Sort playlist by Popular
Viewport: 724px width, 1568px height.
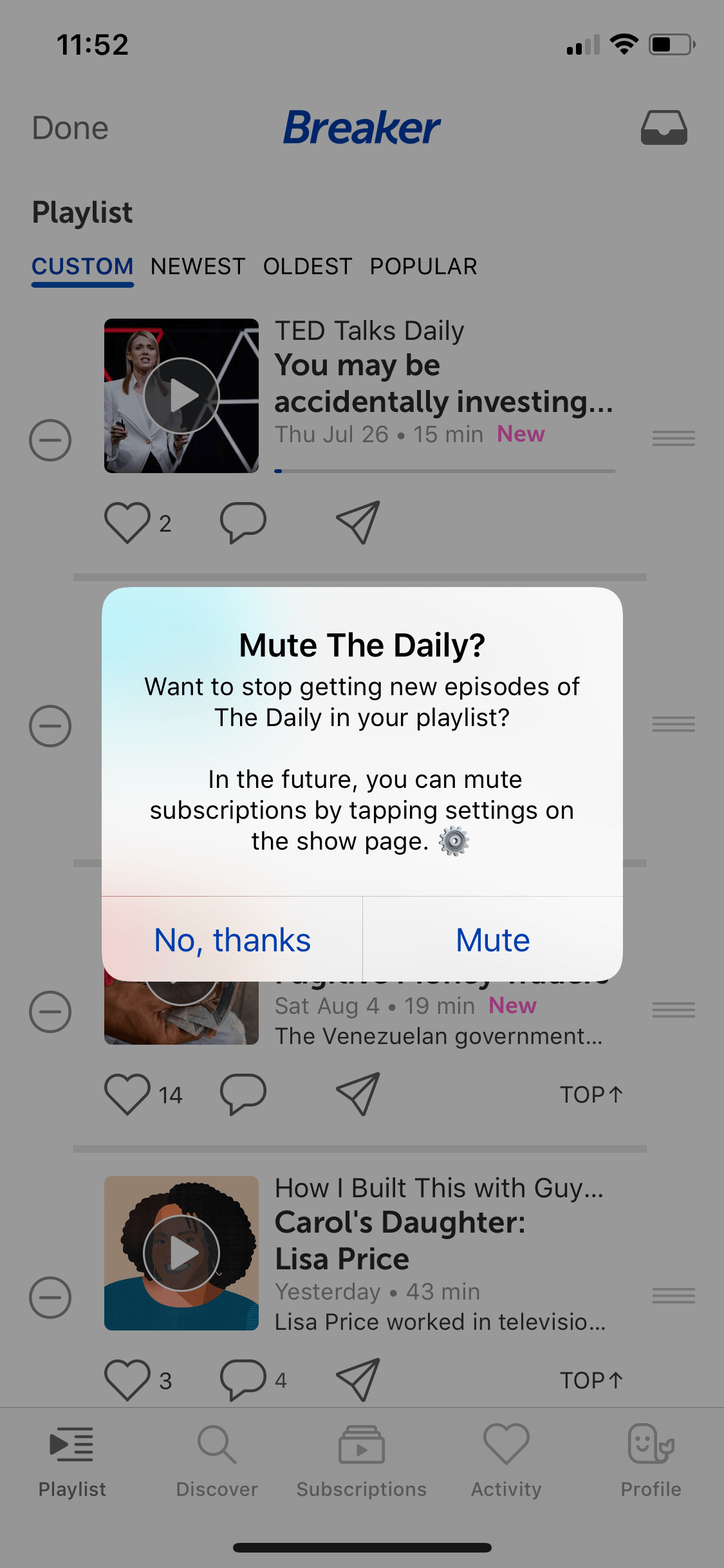click(x=423, y=266)
